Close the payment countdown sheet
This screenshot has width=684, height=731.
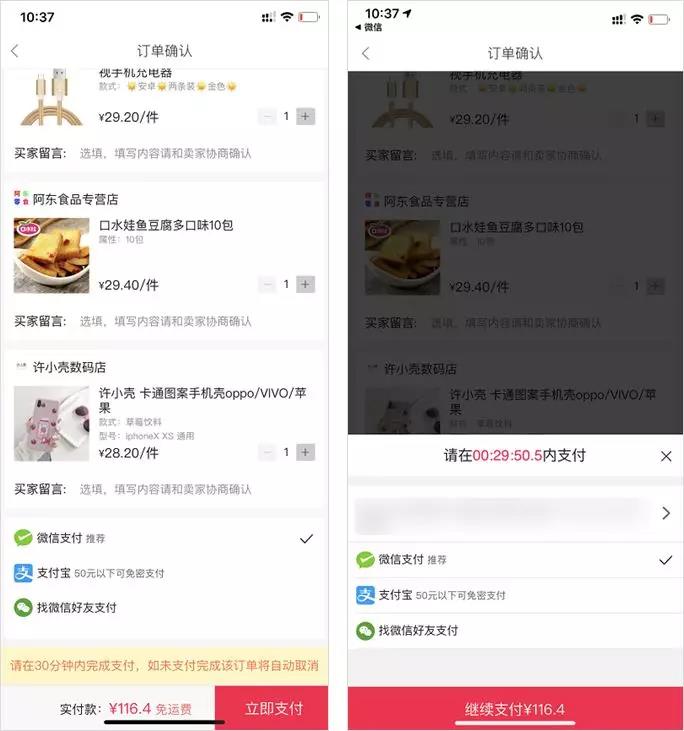pyautogui.click(x=666, y=456)
